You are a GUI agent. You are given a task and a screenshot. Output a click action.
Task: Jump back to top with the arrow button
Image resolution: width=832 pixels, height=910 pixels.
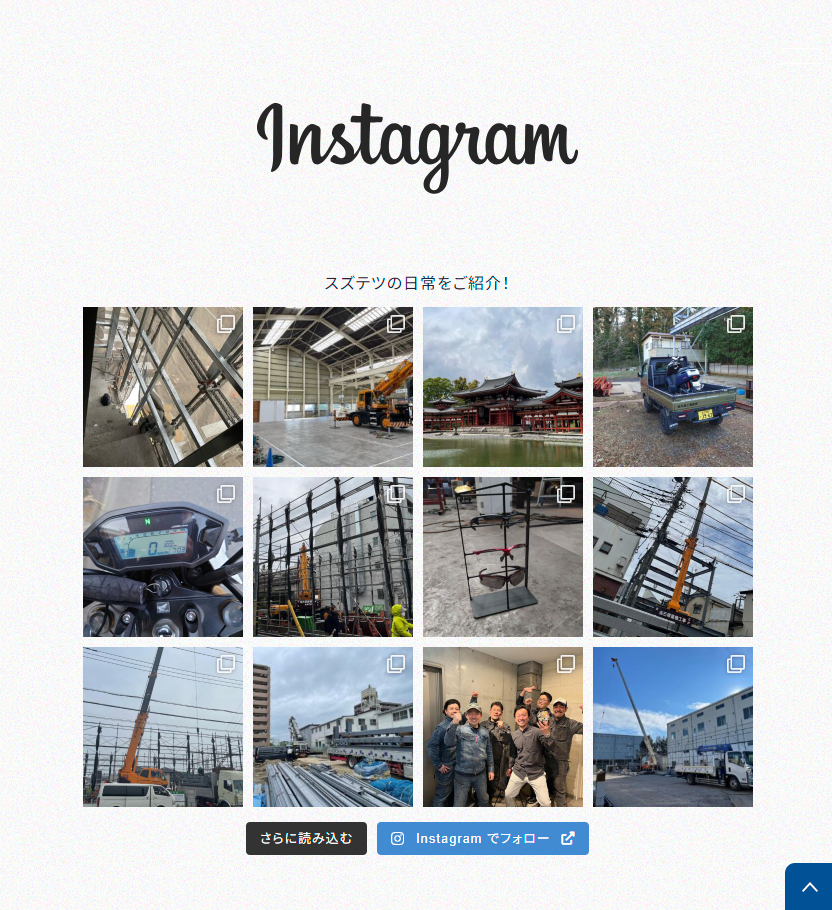point(809,887)
